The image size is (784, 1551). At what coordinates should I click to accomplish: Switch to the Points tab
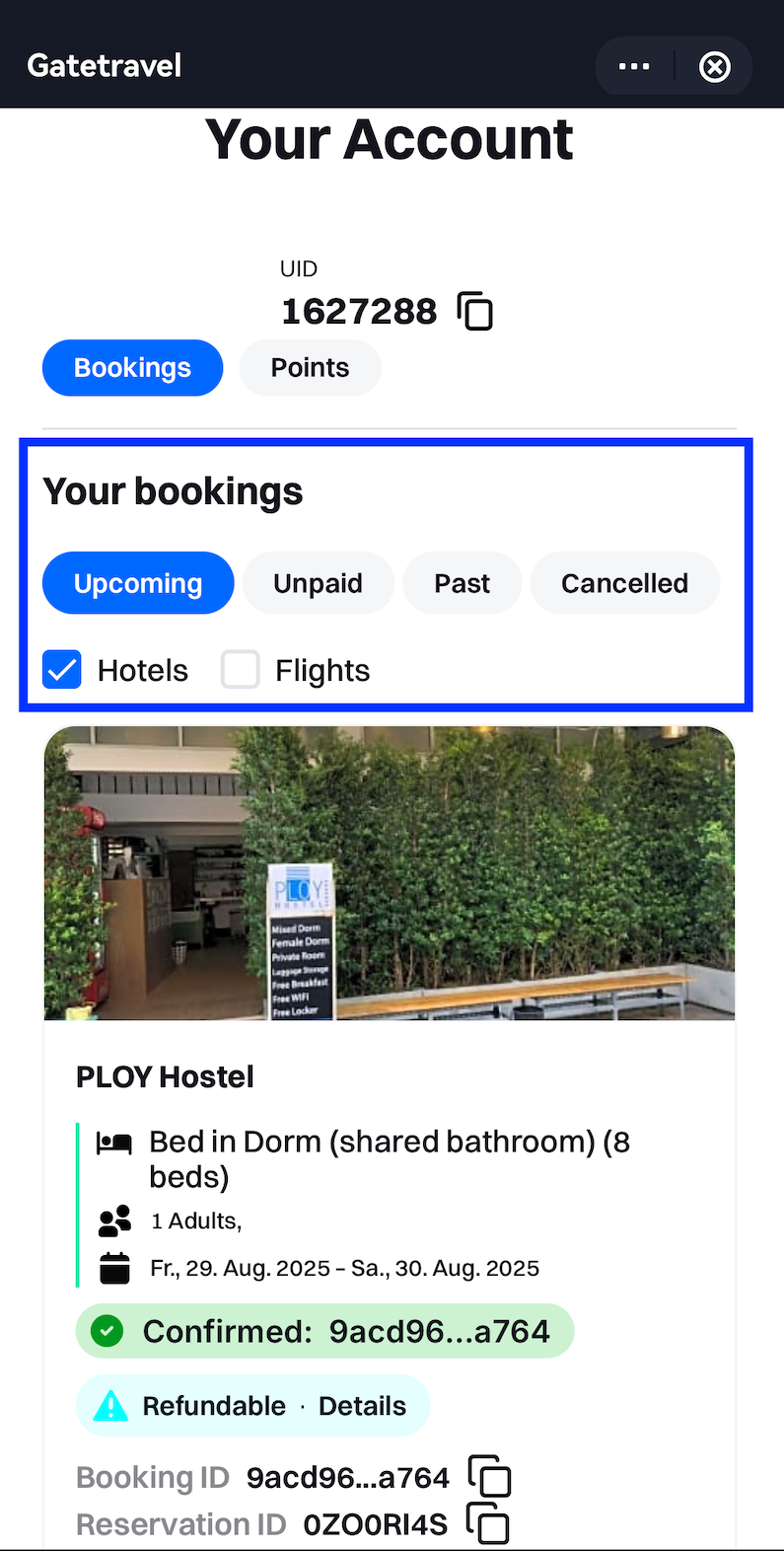click(310, 368)
